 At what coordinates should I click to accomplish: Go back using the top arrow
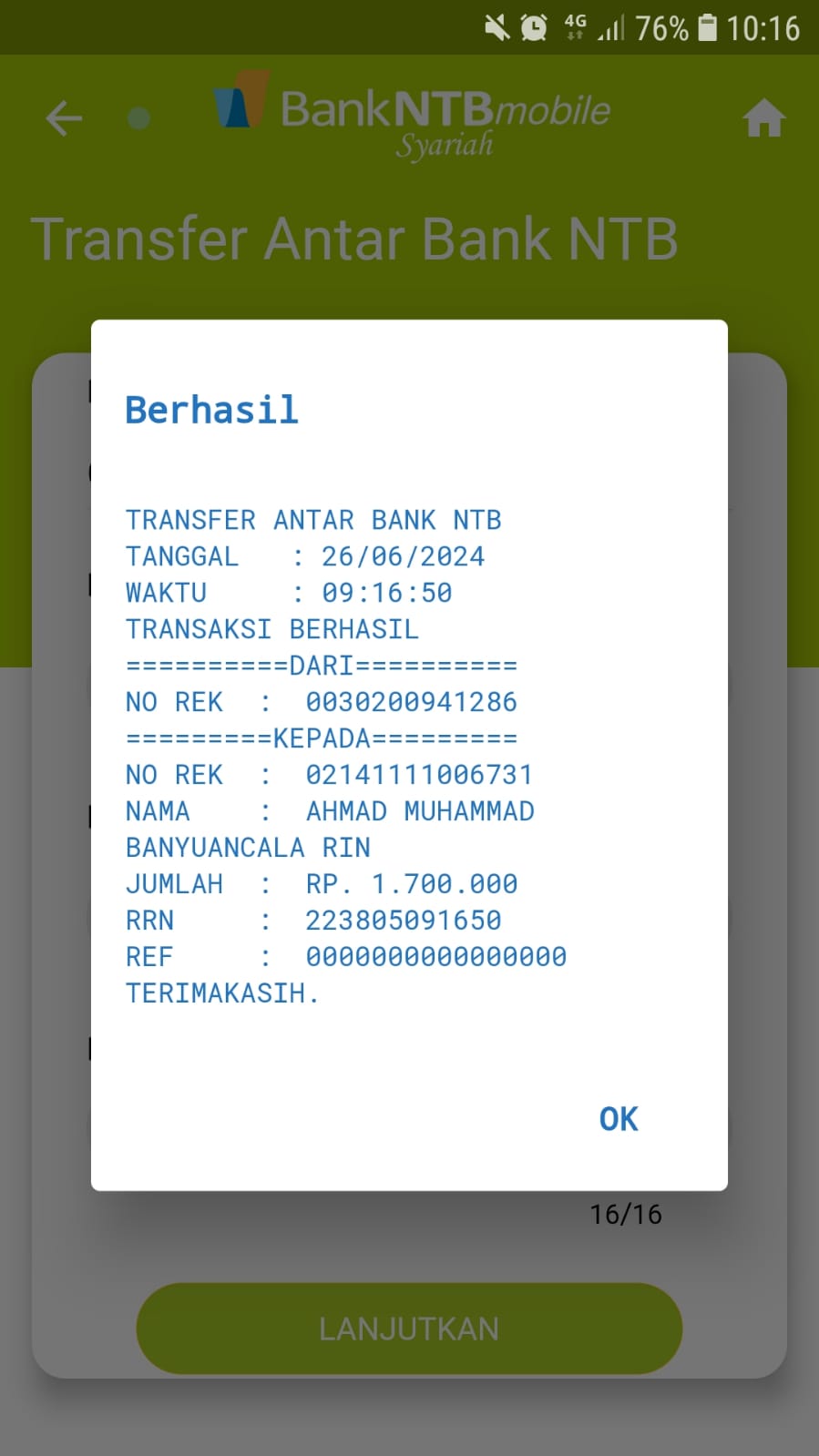[x=64, y=118]
